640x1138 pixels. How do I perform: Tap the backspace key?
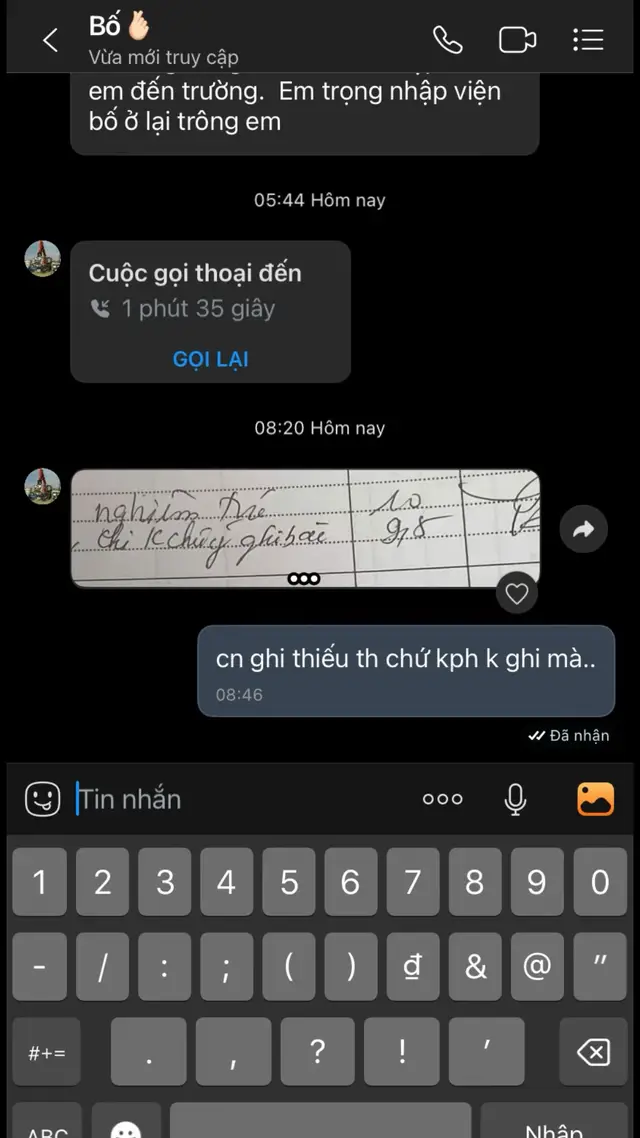(593, 1052)
